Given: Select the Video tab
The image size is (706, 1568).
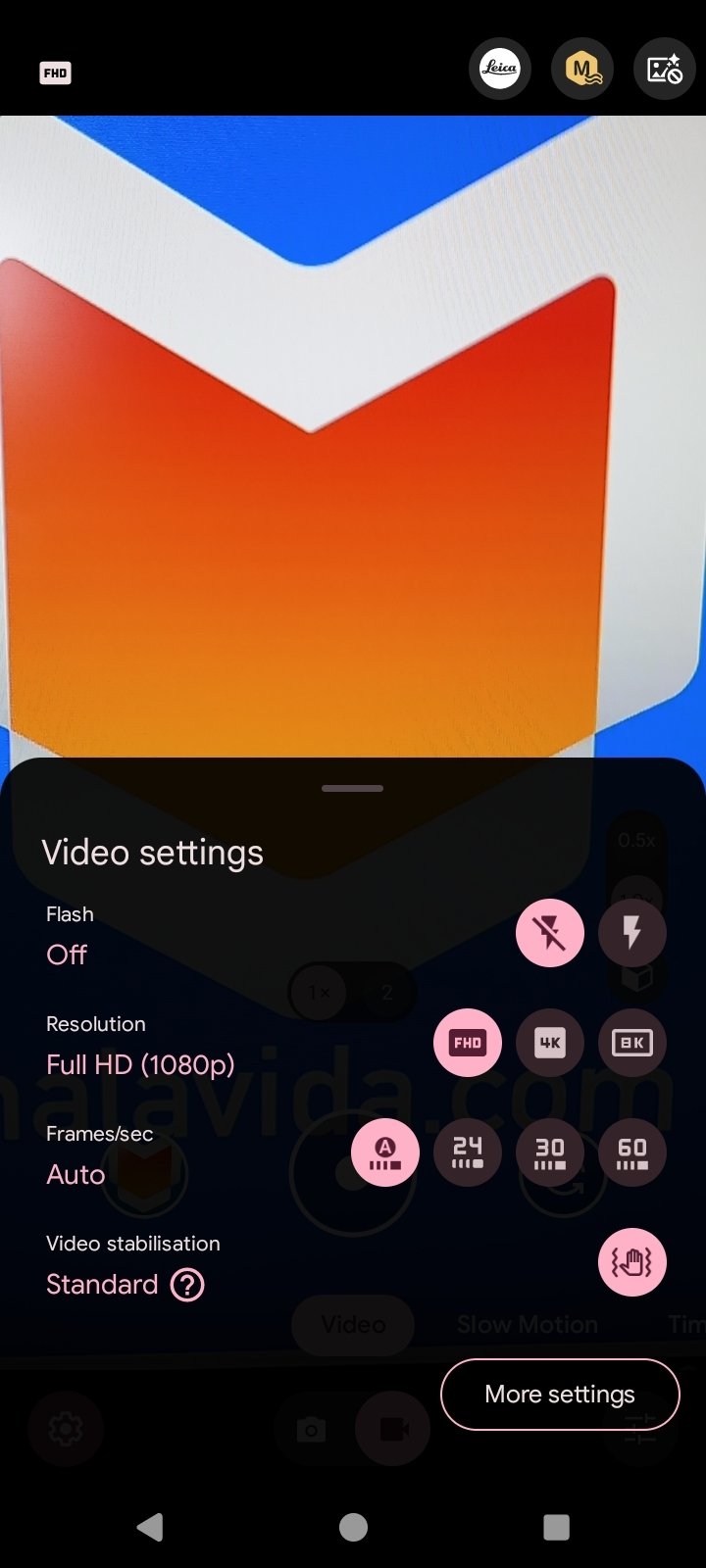Looking at the screenshot, I should [352, 1324].
